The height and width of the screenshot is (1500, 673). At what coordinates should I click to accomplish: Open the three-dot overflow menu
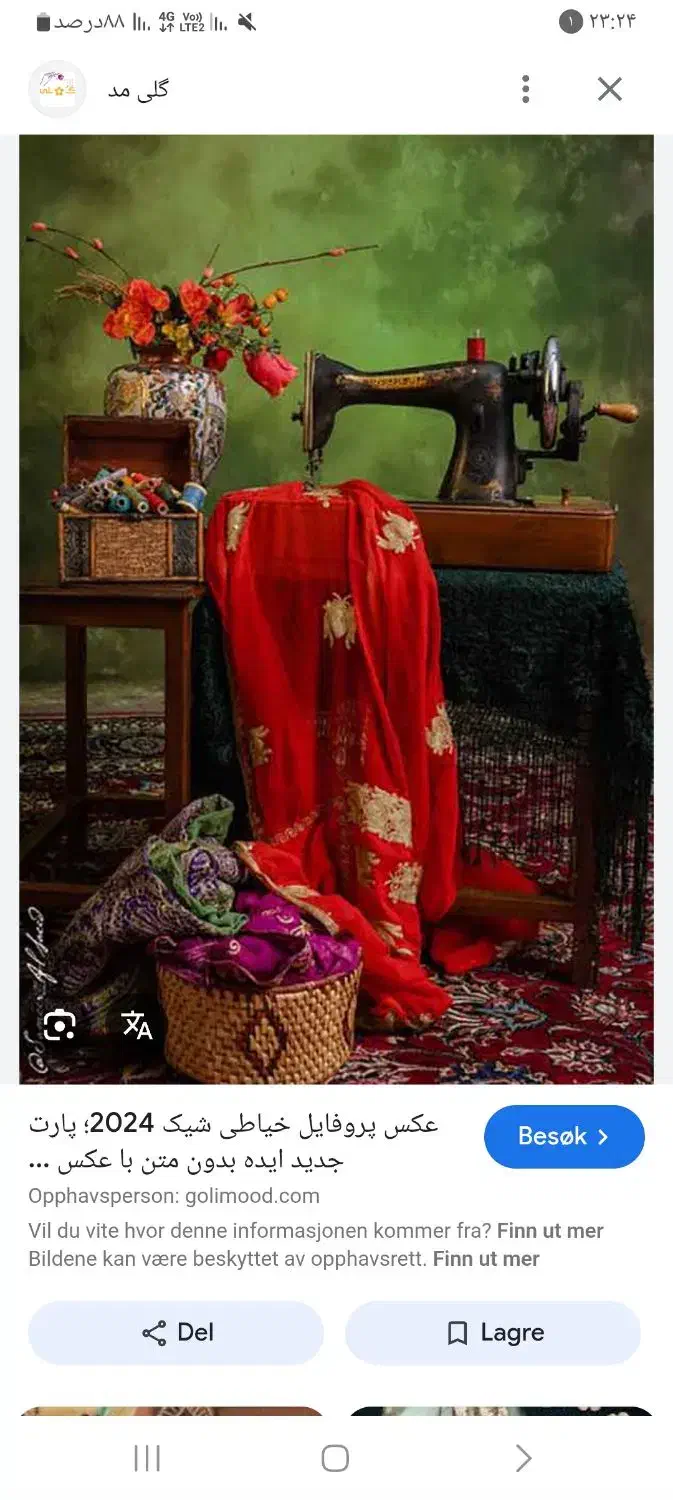525,89
